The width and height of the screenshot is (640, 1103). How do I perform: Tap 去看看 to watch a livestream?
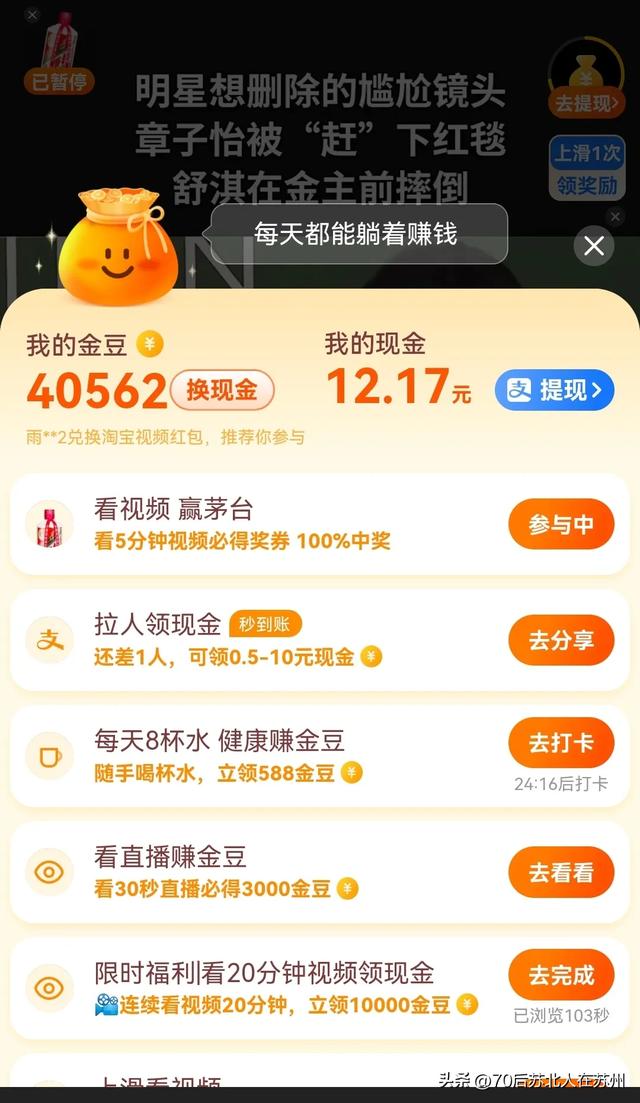[561, 872]
